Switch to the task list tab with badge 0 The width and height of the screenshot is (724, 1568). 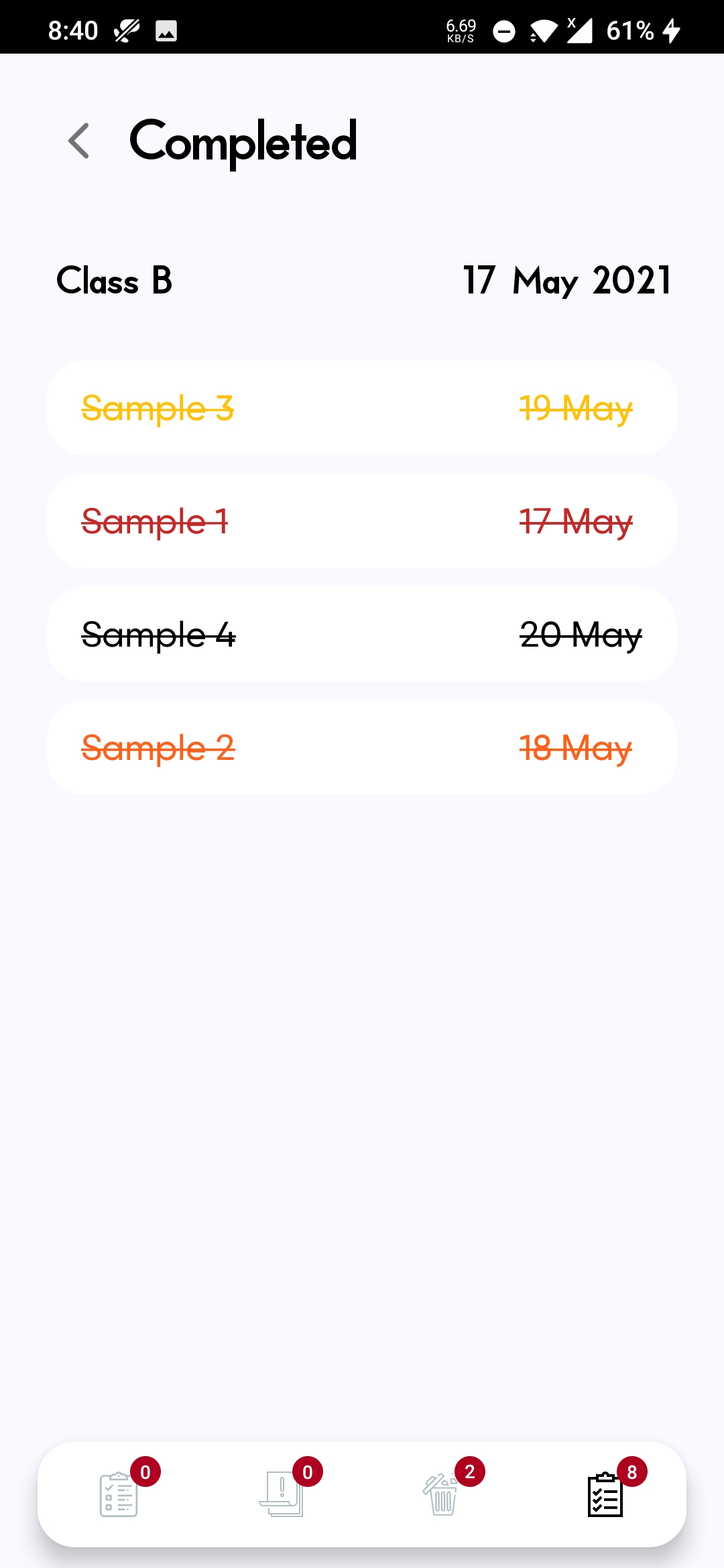click(119, 1494)
